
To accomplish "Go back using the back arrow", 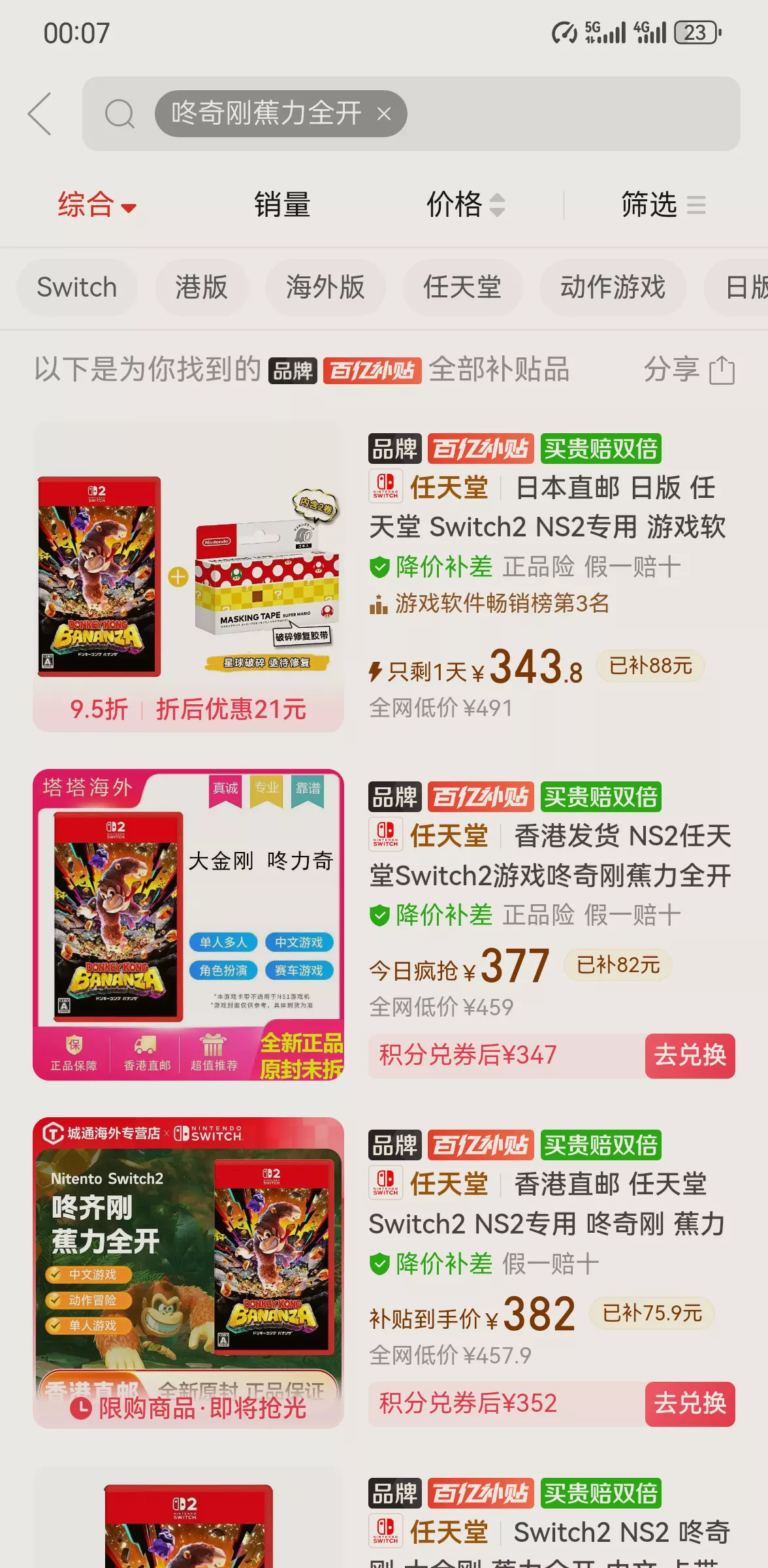I will (40, 114).
